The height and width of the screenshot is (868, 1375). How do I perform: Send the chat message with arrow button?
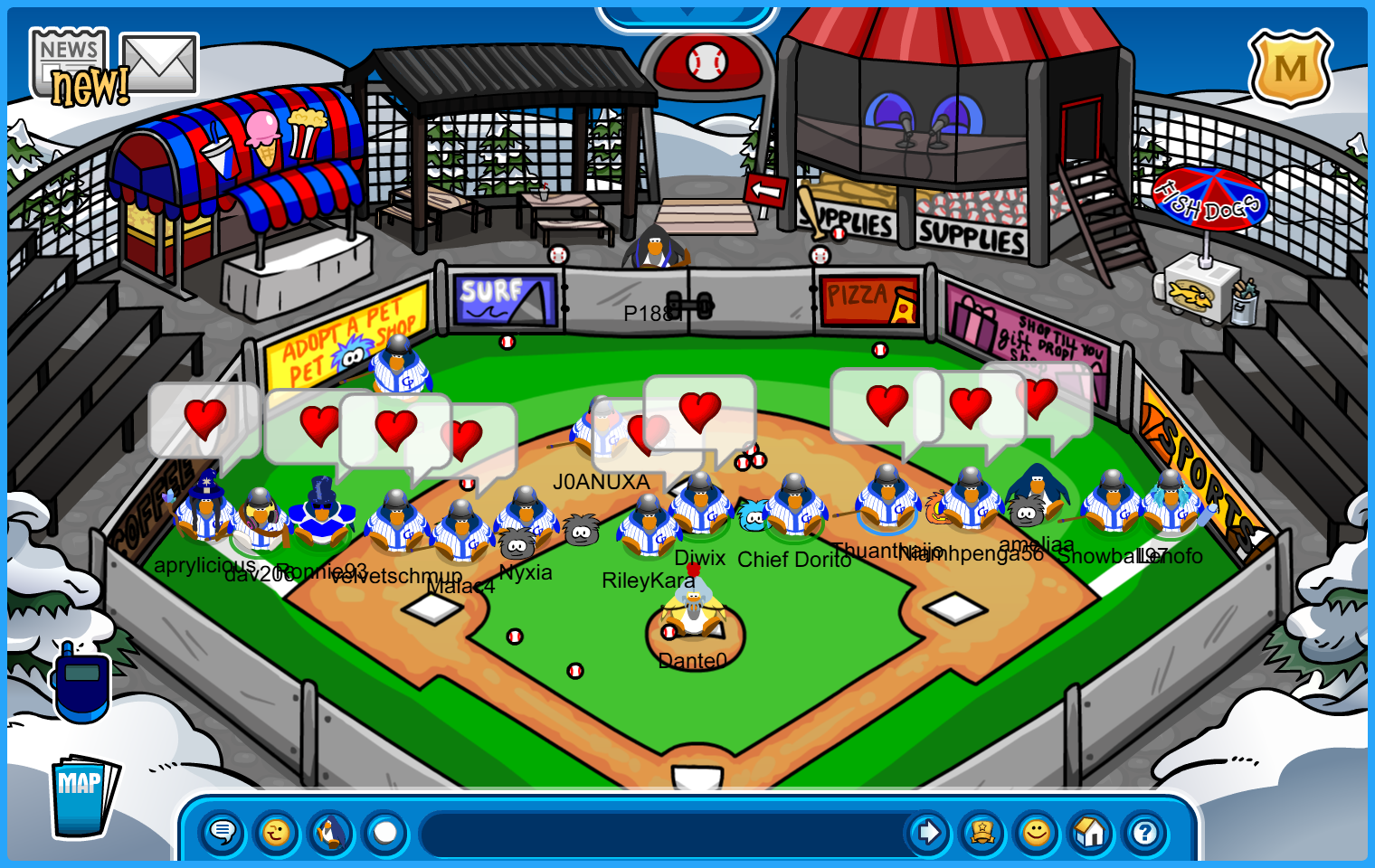click(x=928, y=832)
